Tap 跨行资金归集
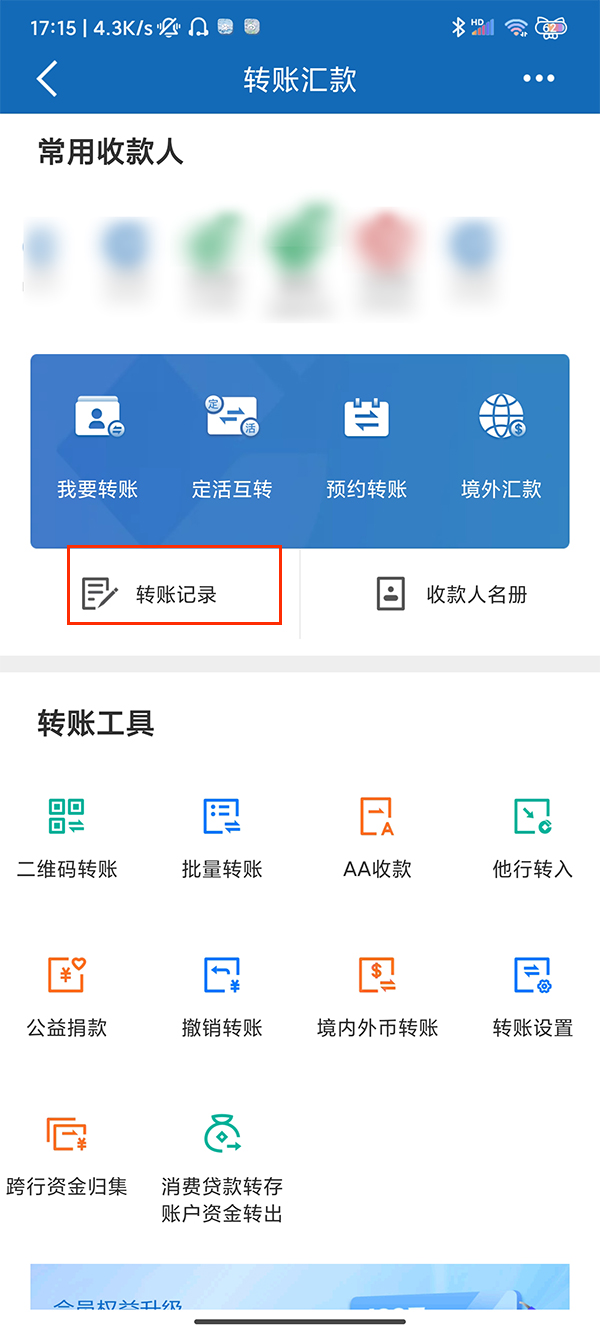Screen dimensions: 600x1333 click(67, 1155)
